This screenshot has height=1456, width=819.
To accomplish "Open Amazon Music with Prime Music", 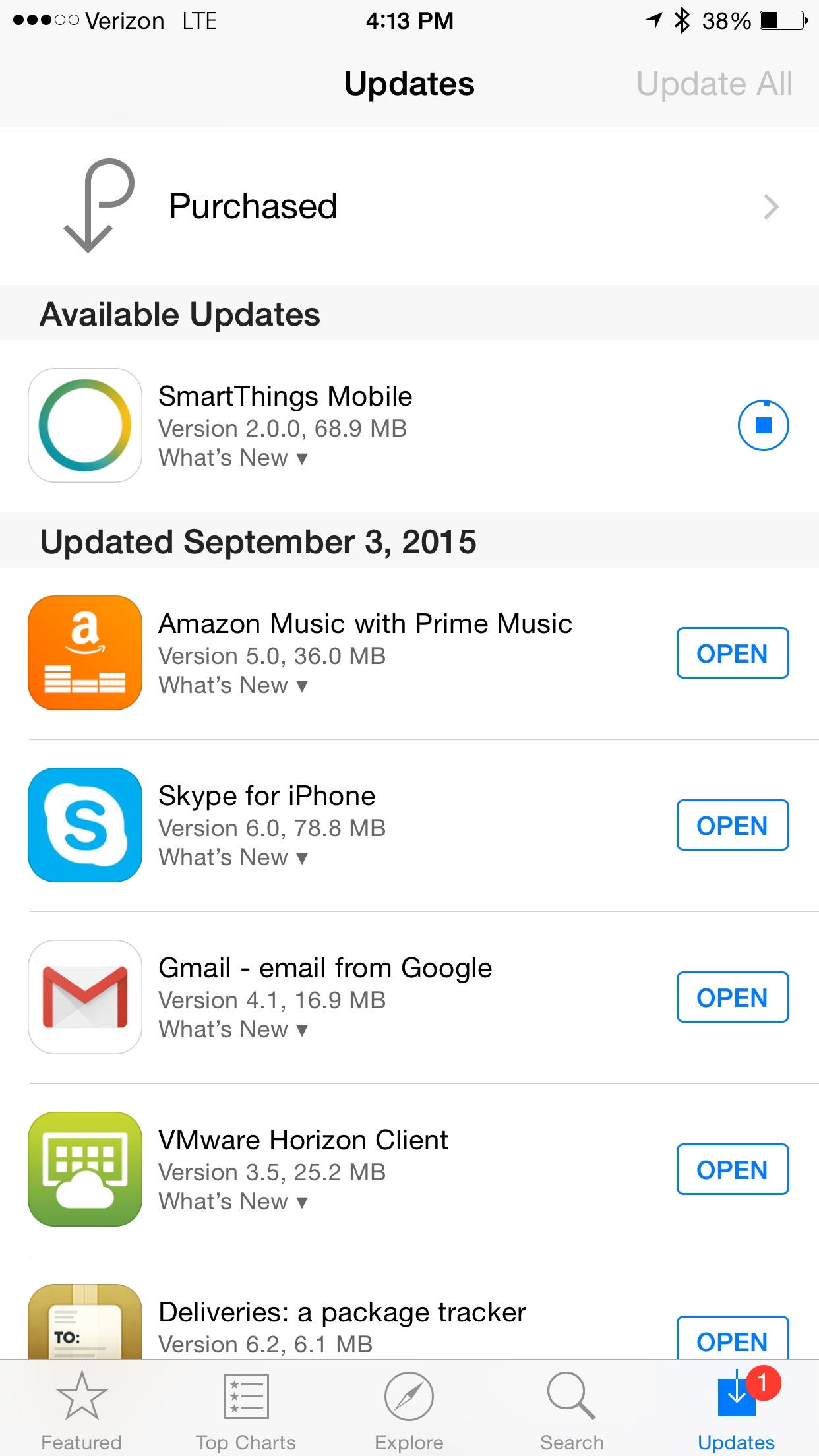I will 732,653.
